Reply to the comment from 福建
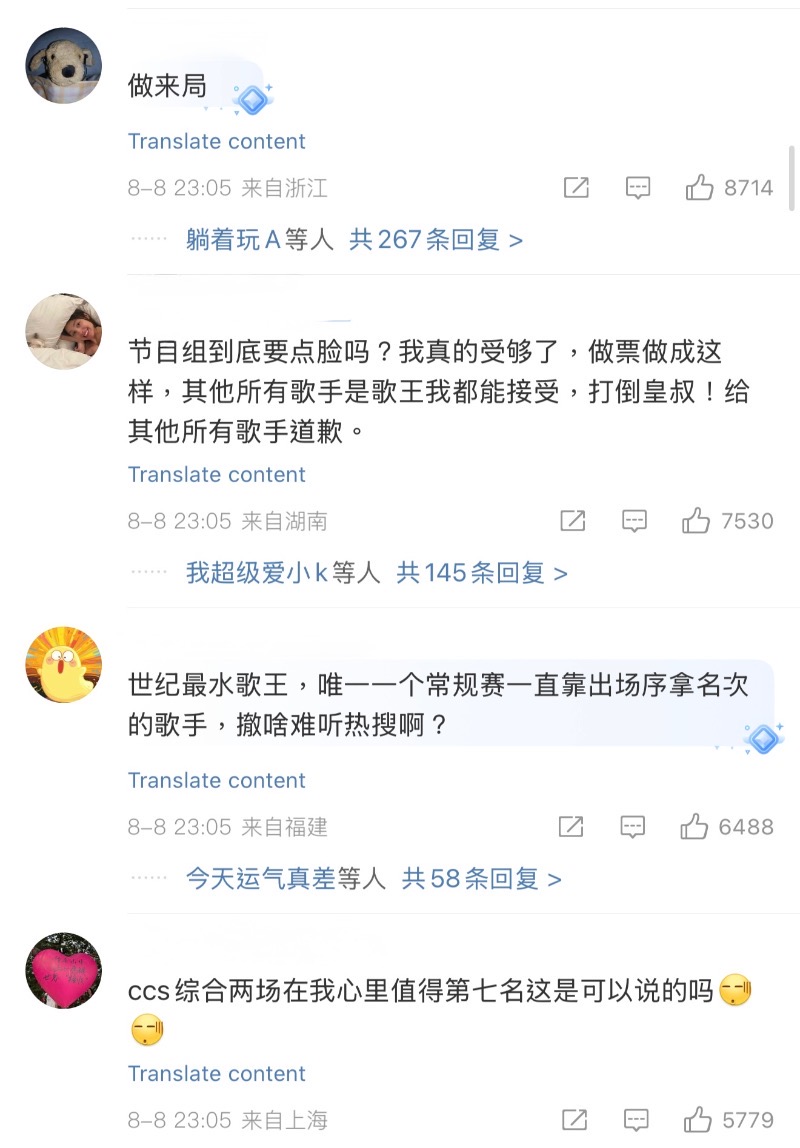Image resolution: width=800 pixels, height=1148 pixels. click(x=632, y=827)
